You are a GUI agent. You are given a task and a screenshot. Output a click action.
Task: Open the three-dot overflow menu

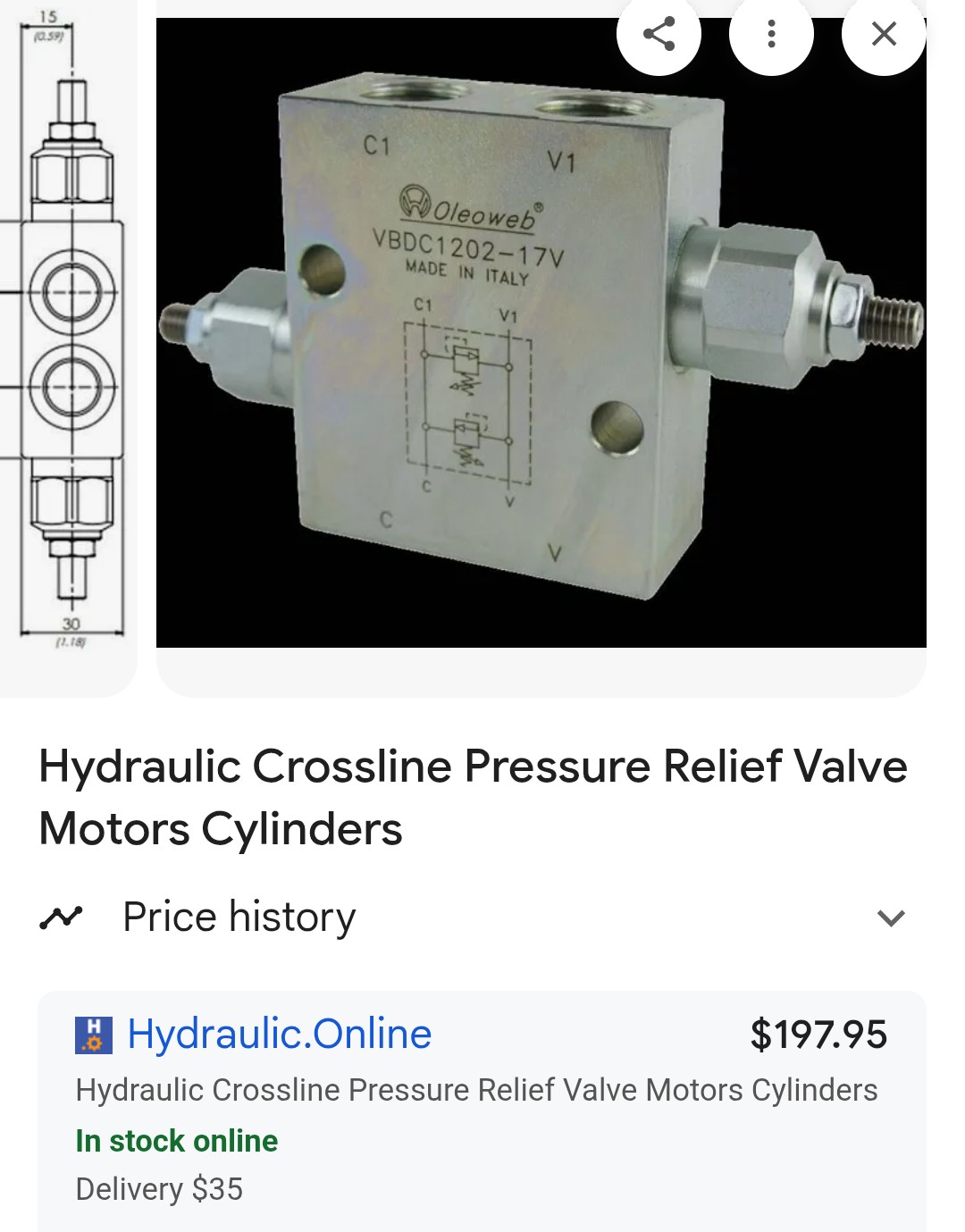click(x=771, y=35)
